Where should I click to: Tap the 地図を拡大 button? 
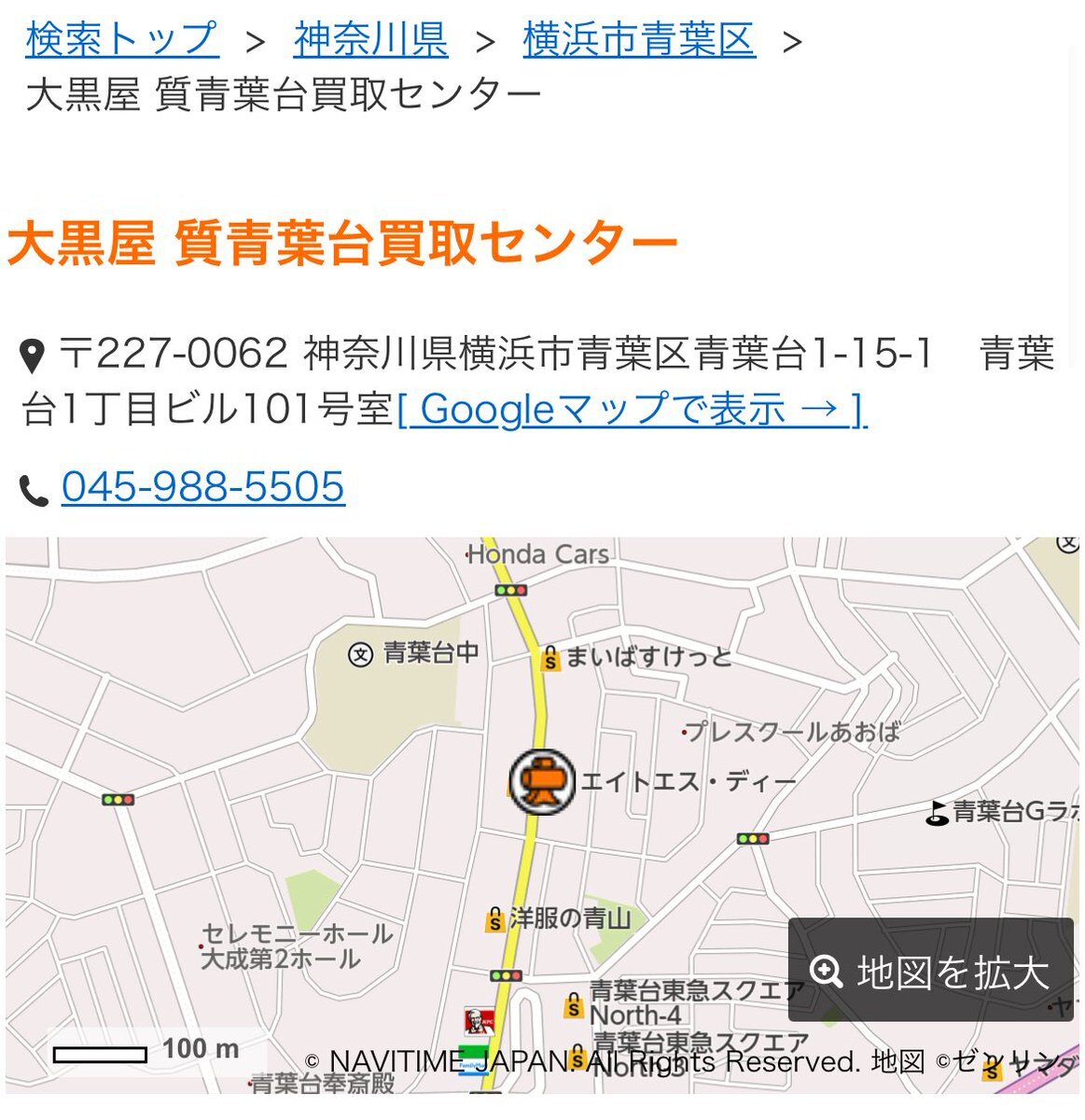click(931, 970)
